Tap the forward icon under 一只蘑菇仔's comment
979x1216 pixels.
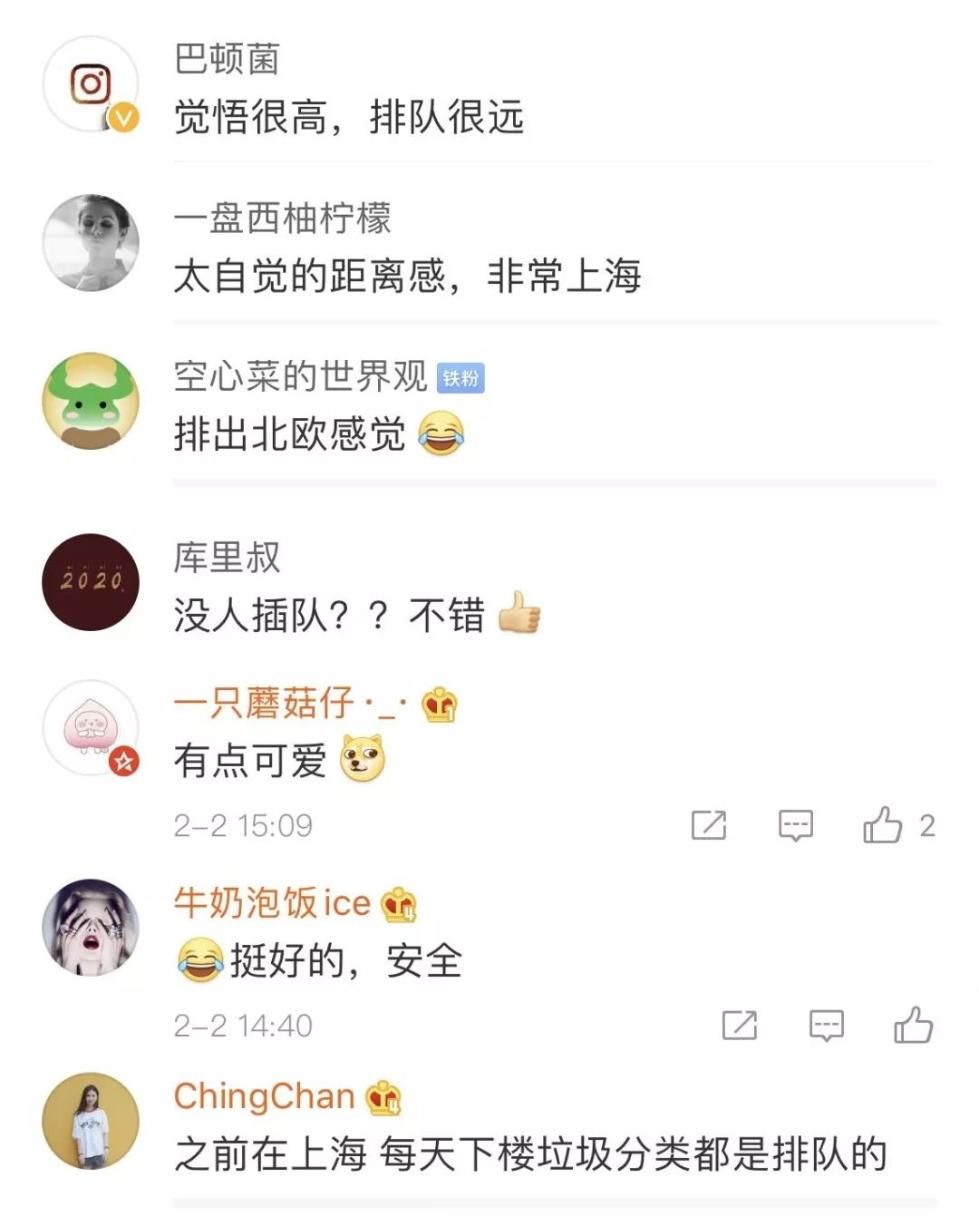coord(709,823)
